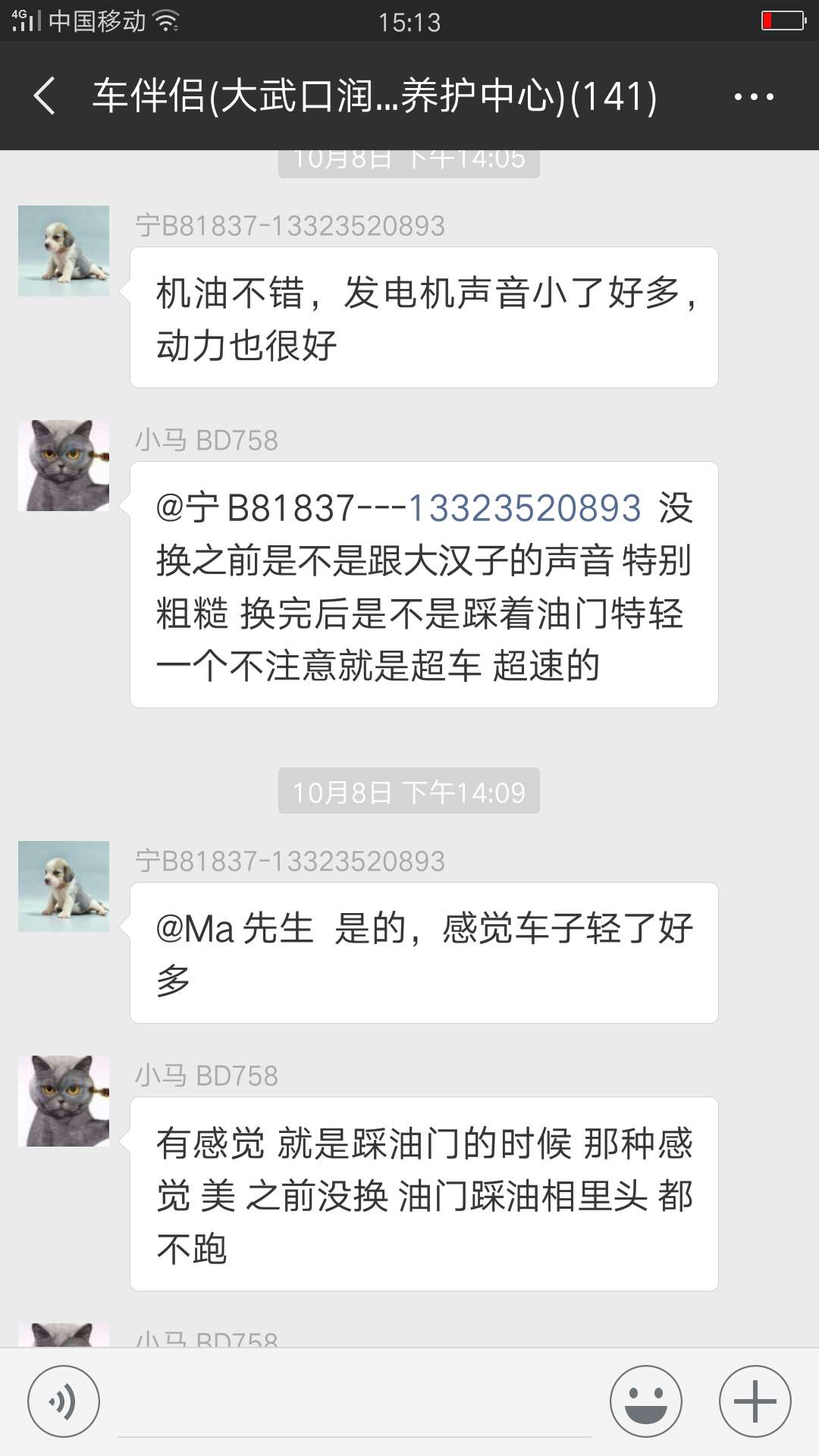Open cat avatar of 小马 BD758's @宁 message

click(x=64, y=465)
